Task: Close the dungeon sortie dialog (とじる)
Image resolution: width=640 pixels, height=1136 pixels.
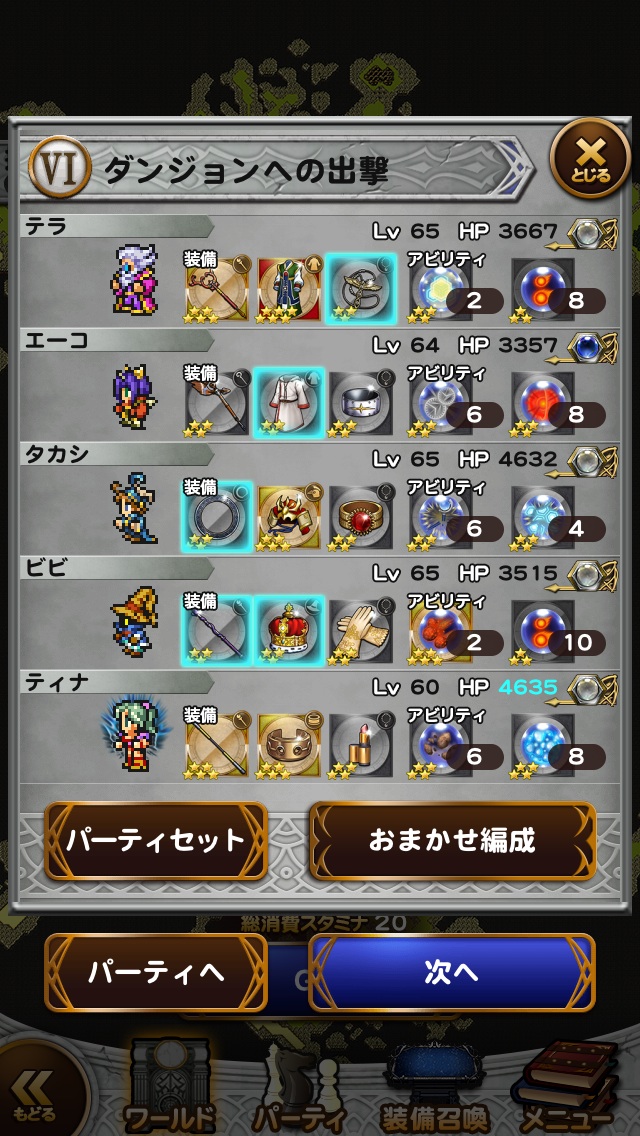Action: tap(589, 158)
